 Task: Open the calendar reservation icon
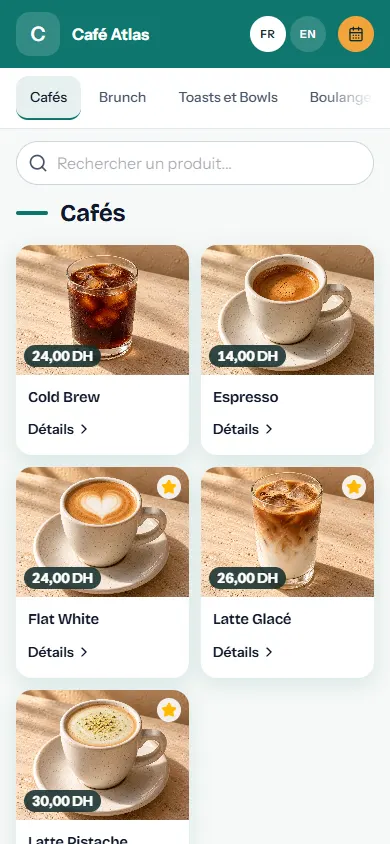point(356,34)
